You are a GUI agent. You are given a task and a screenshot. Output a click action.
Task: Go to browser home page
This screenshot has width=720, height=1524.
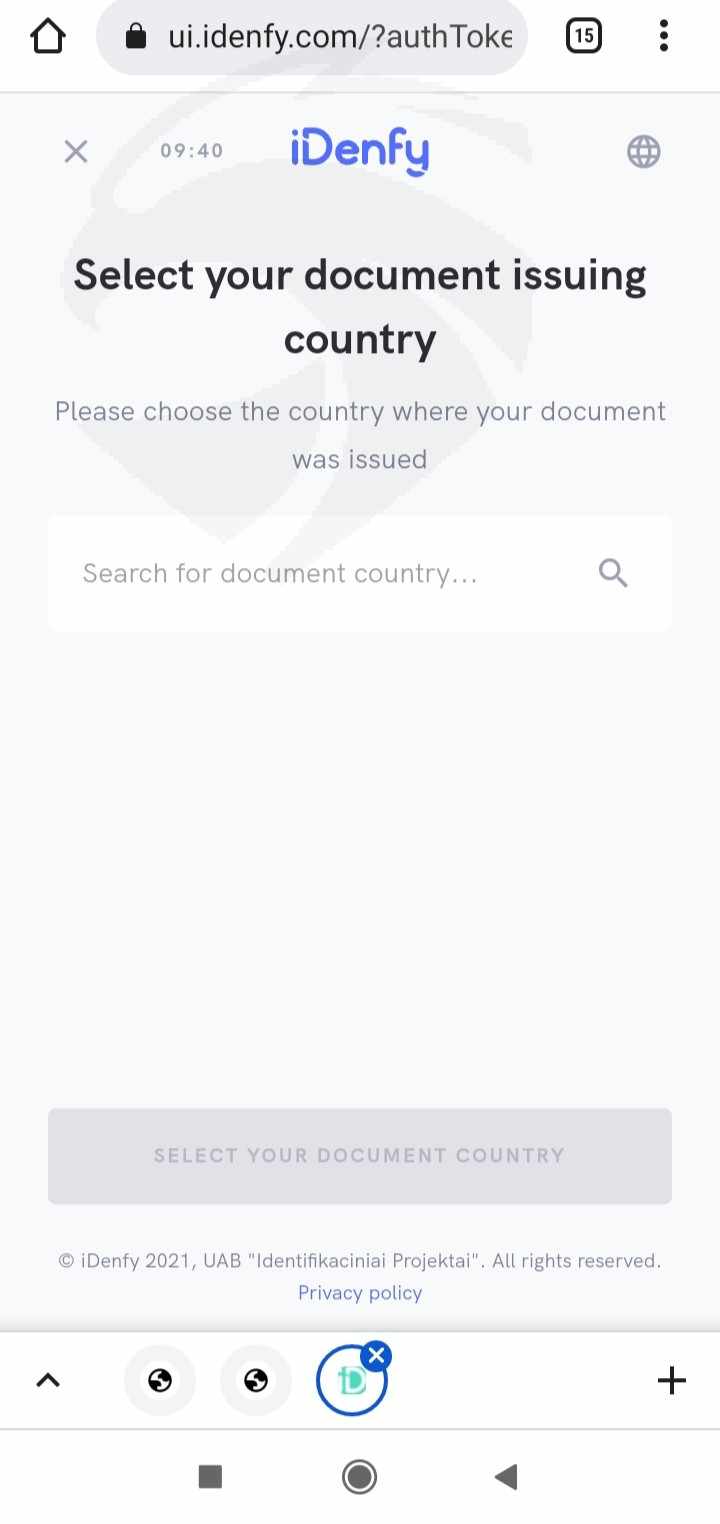pos(47,37)
